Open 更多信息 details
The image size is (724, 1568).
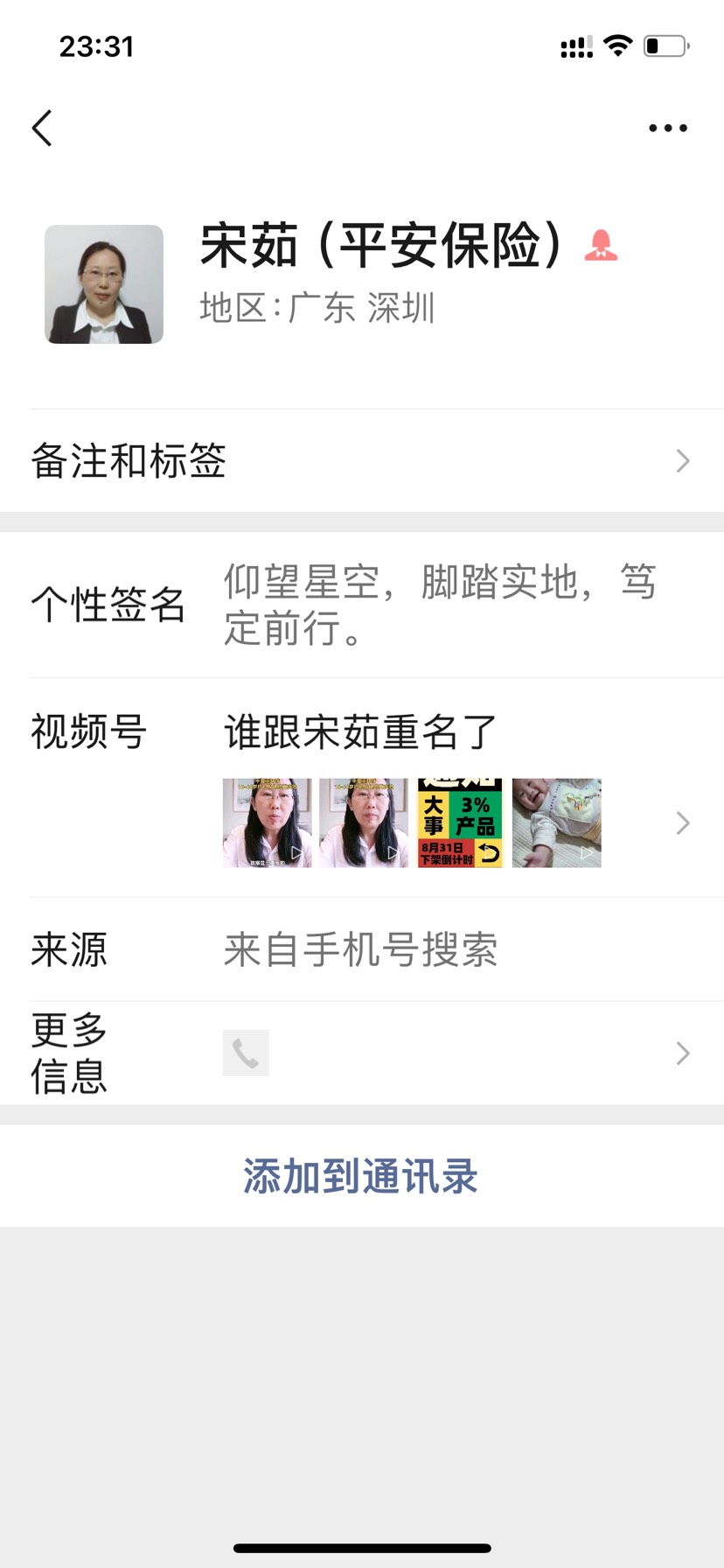click(361, 1053)
